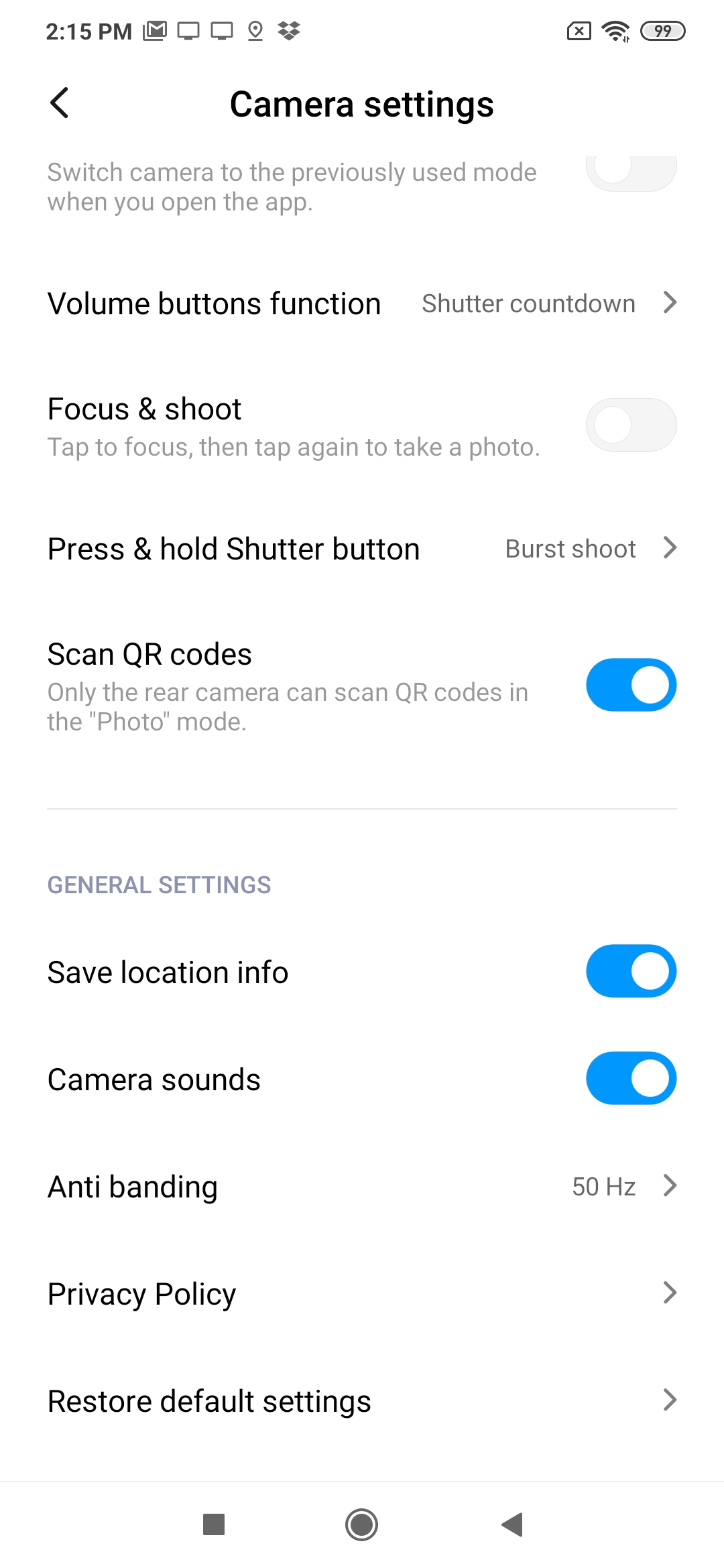Image resolution: width=724 pixels, height=1568 pixels.
Task: Open the Privacy Policy
Action: [x=362, y=1294]
